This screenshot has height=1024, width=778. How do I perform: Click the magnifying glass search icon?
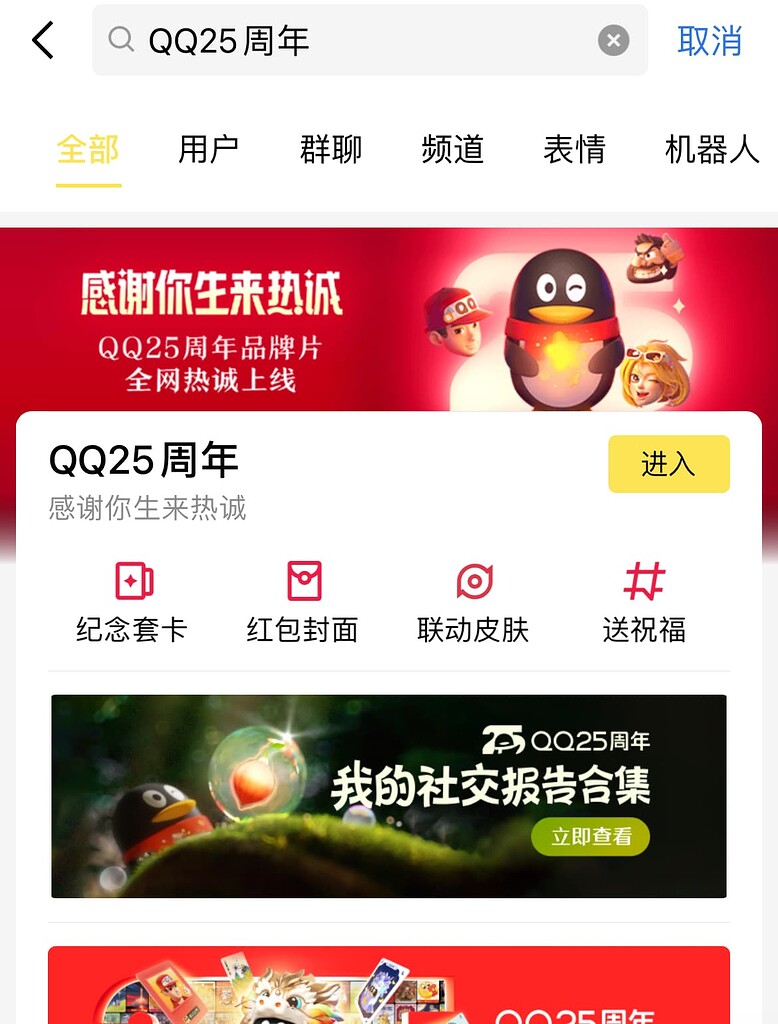(x=123, y=40)
